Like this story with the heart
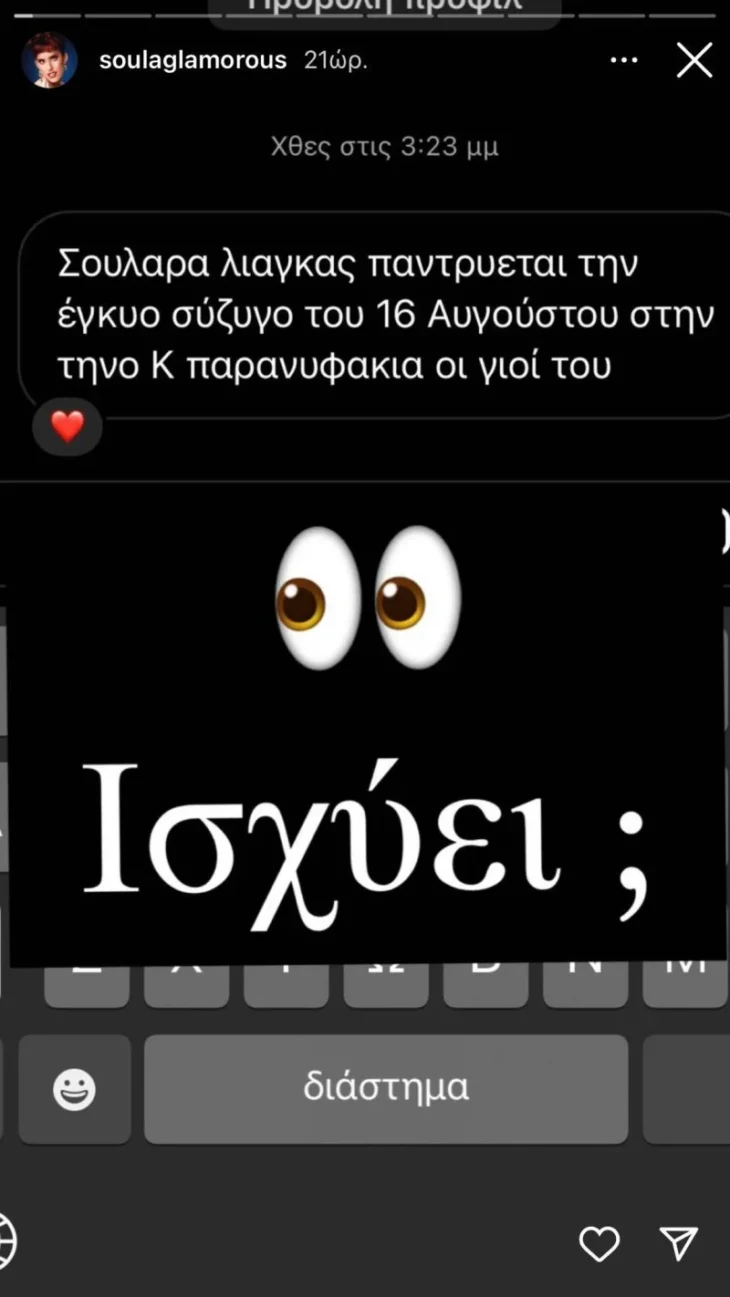 [x=599, y=1243]
